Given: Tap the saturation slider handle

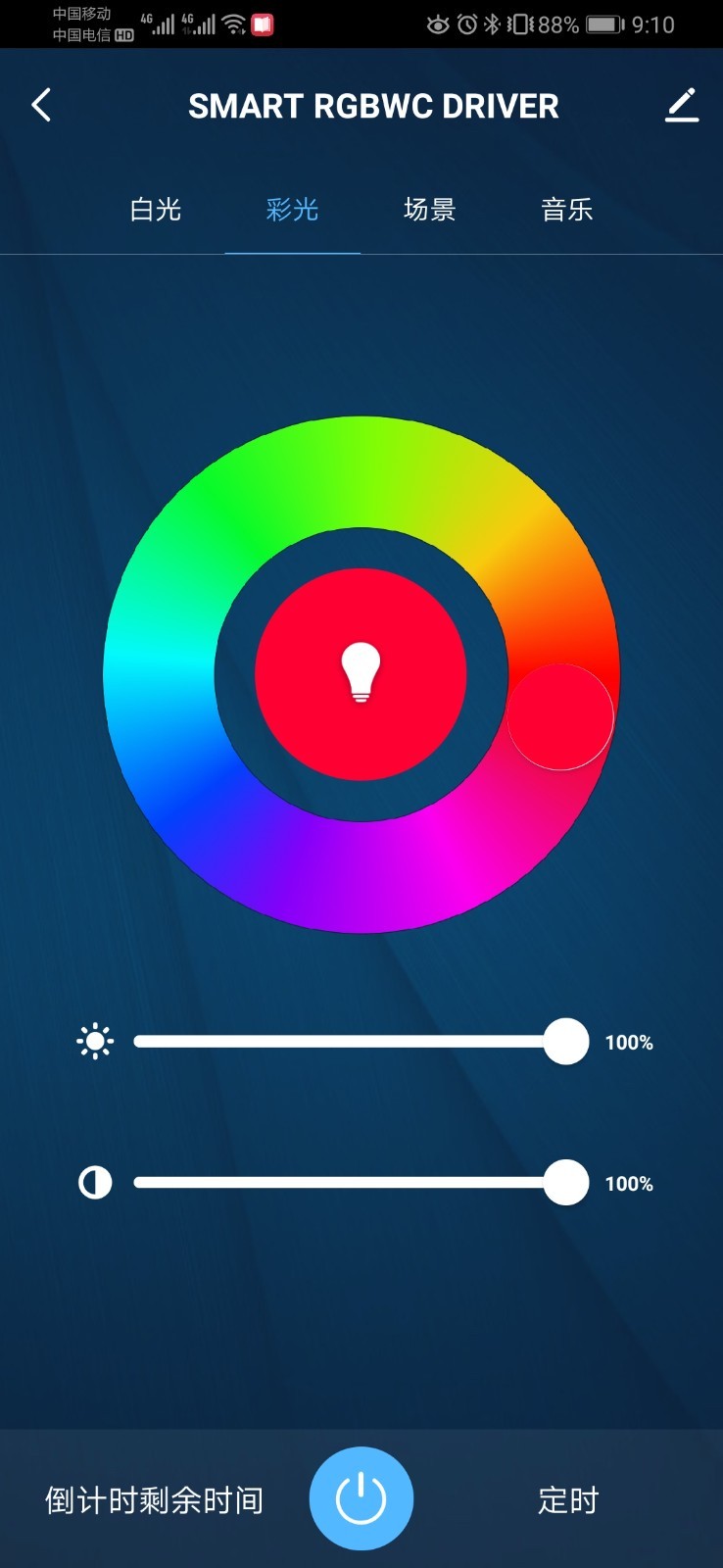Looking at the screenshot, I should (x=565, y=1183).
